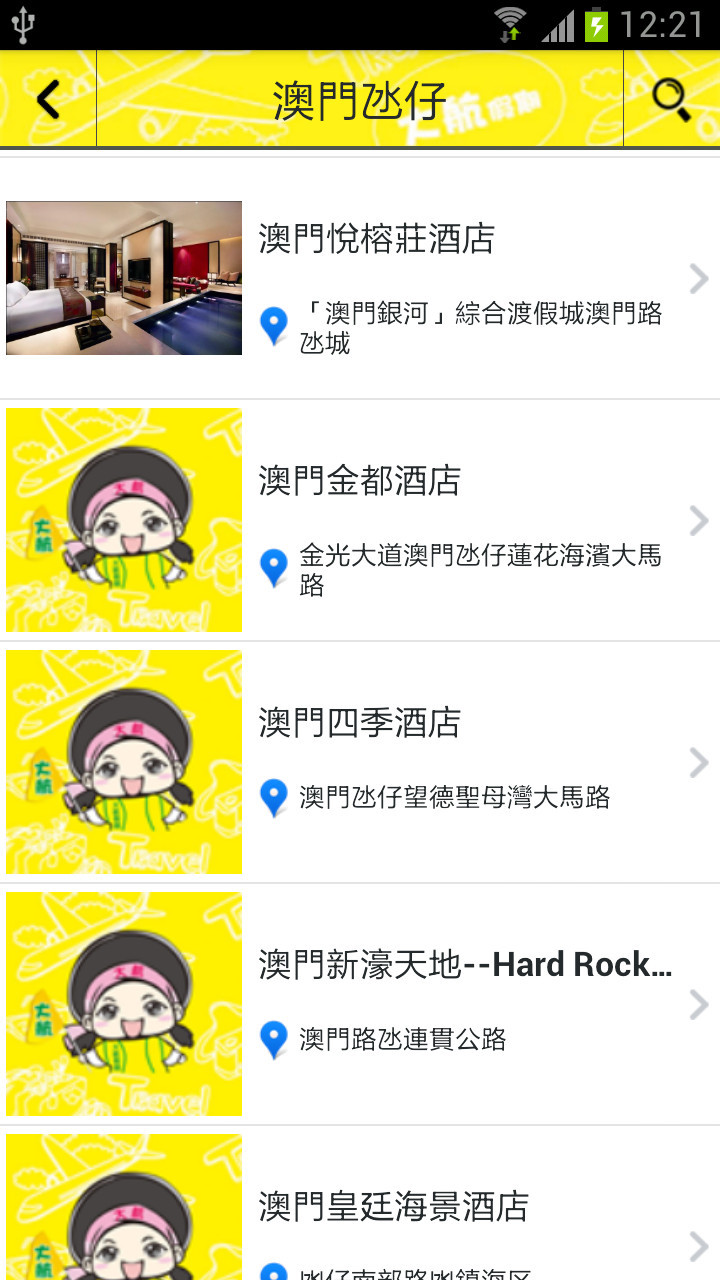The height and width of the screenshot is (1280, 720).
Task: Tap the 澳門皇廷海景酒店 row
Action: click(393, 1207)
